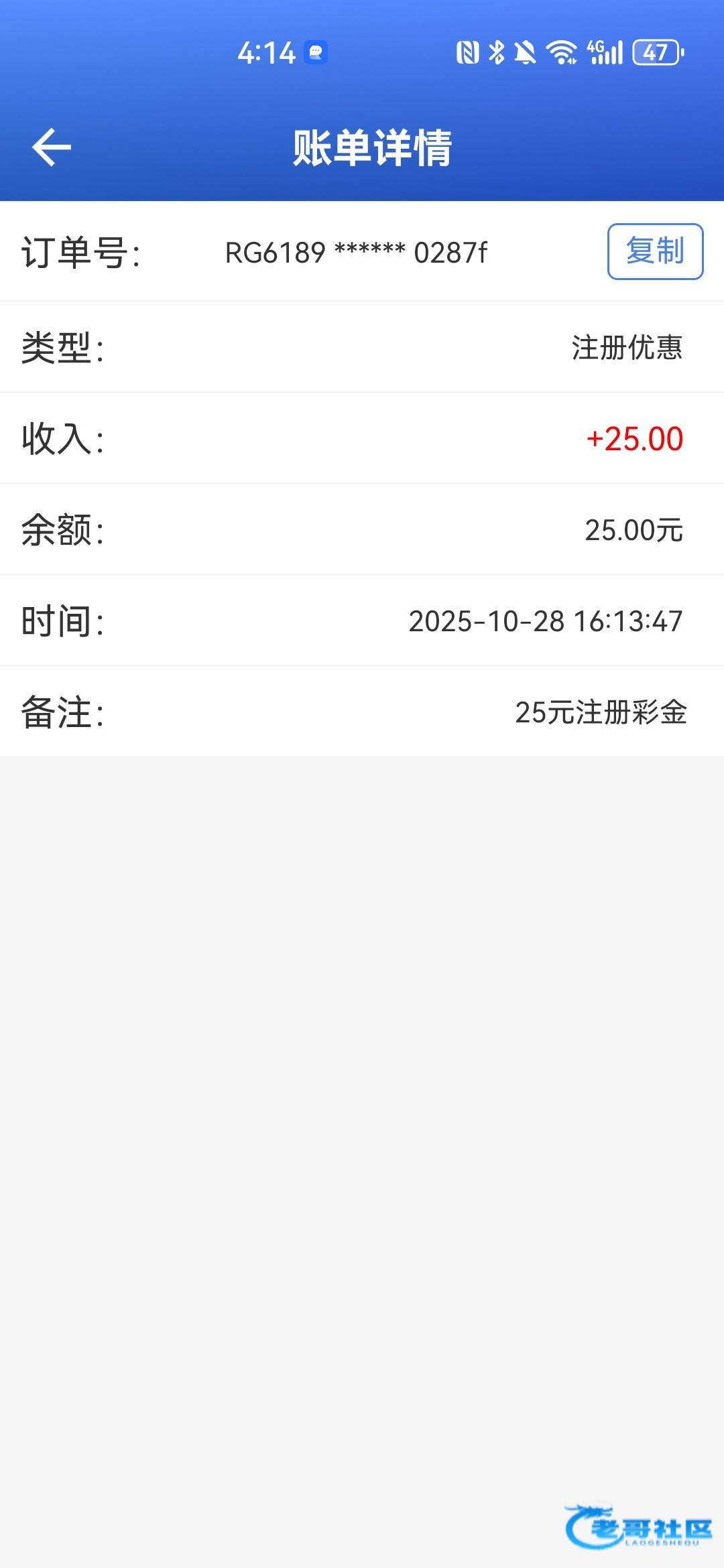
Task: Copy the order number with 复制
Action: click(654, 251)
